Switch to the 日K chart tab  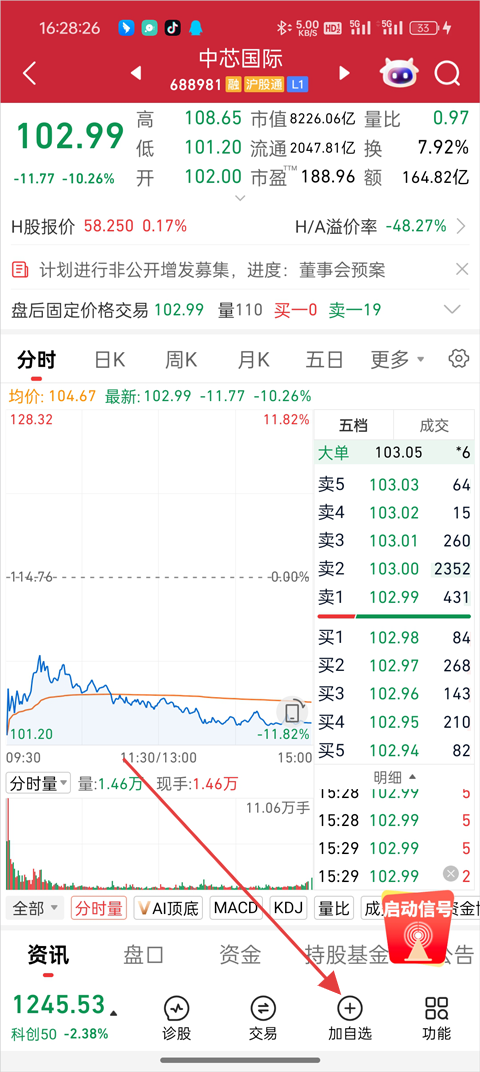pyautogui.click(x=109, y=359)
